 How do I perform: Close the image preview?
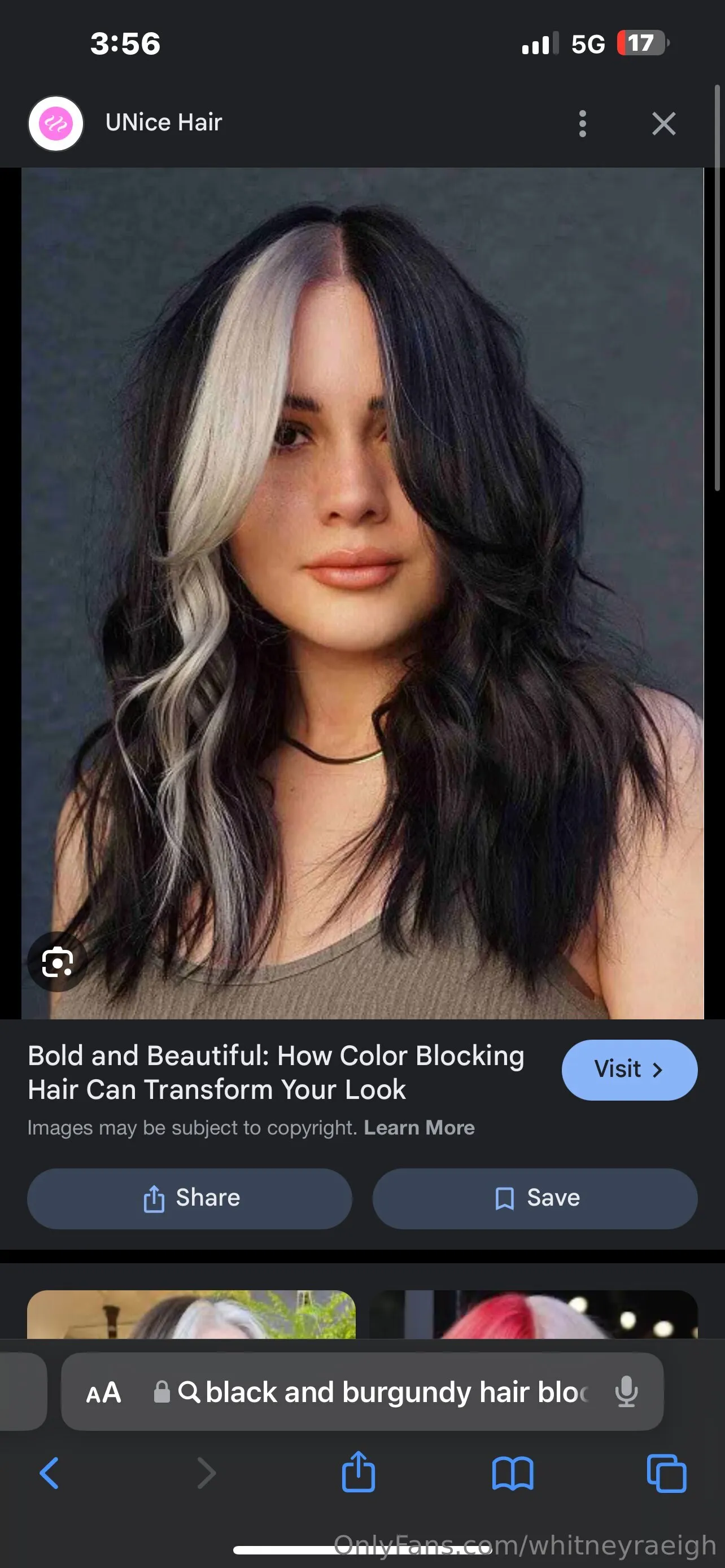[663, 124]
